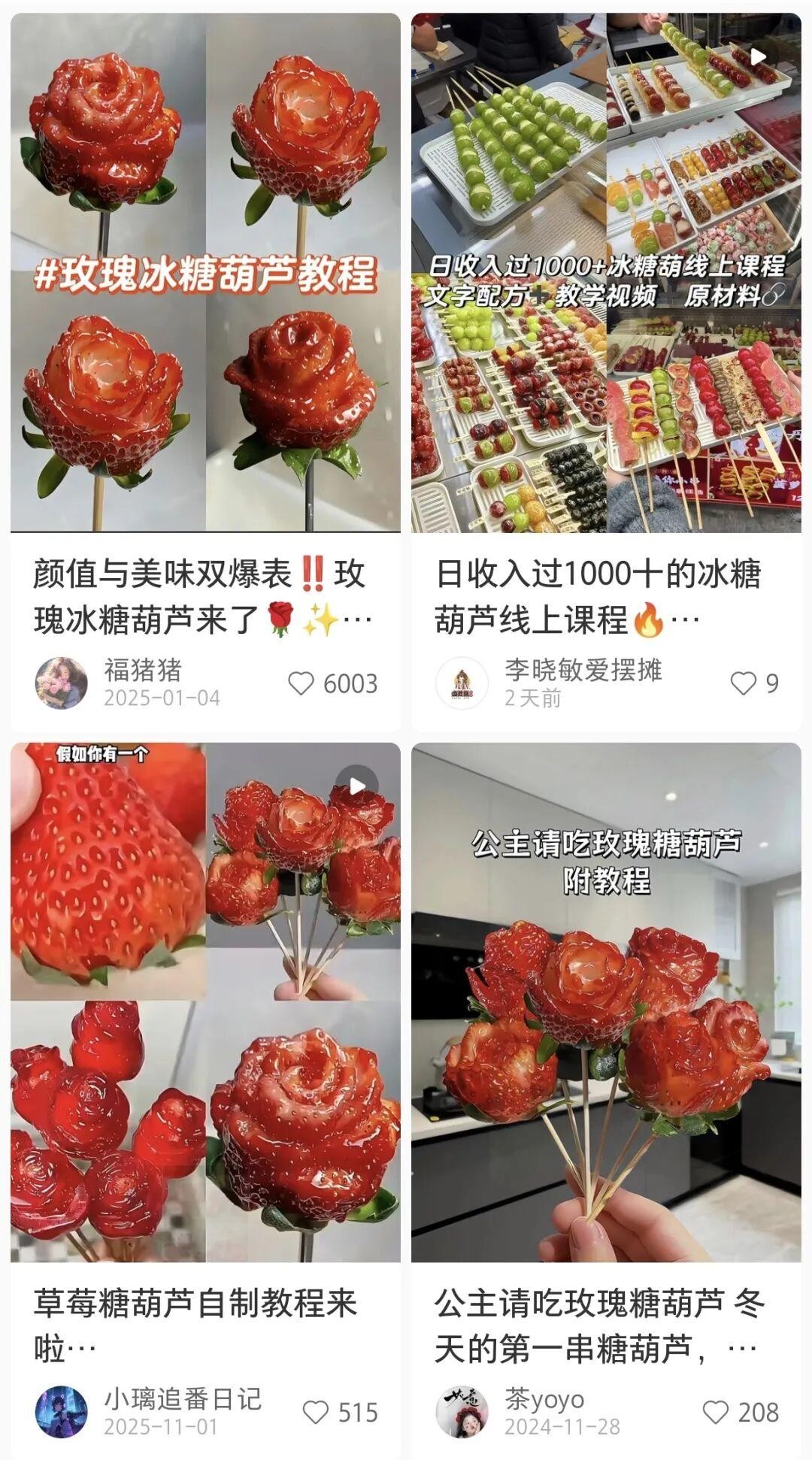Image resolution: width=812 pixels, height=1460 pixels.
Task: Like the 日收入过1000 post showing 9 likes
Action: [744, 683]
